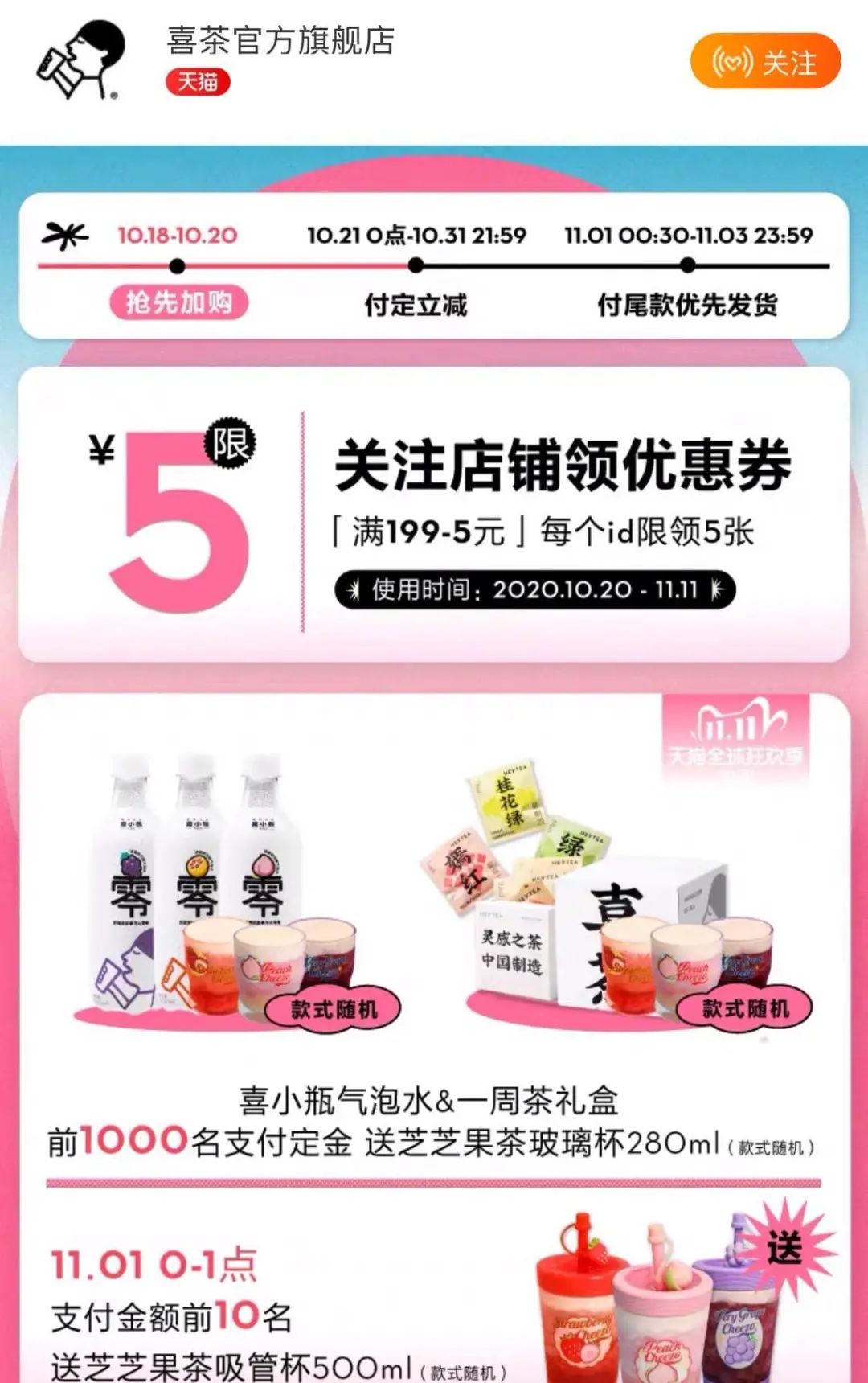Follow the store with the 关注 button
Screen dimensions: 868x1383
point(764,62)
